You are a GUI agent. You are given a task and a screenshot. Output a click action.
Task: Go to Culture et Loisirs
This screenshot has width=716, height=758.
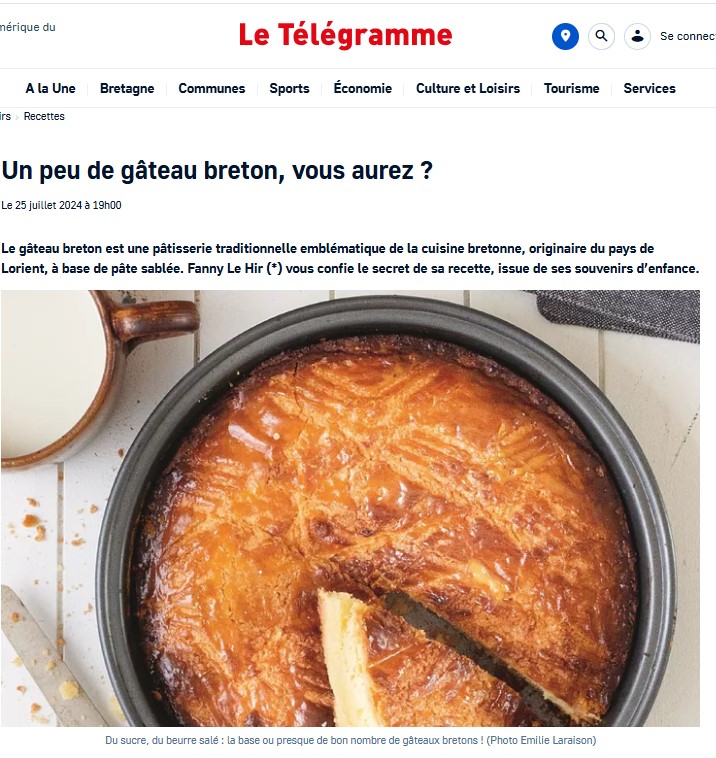(468, 88)
